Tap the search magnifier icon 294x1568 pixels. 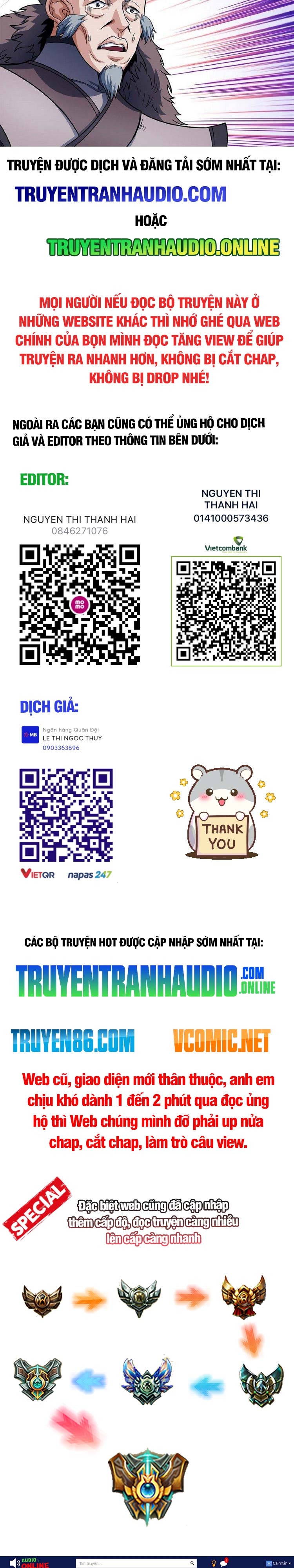[x=192, y=1563]
